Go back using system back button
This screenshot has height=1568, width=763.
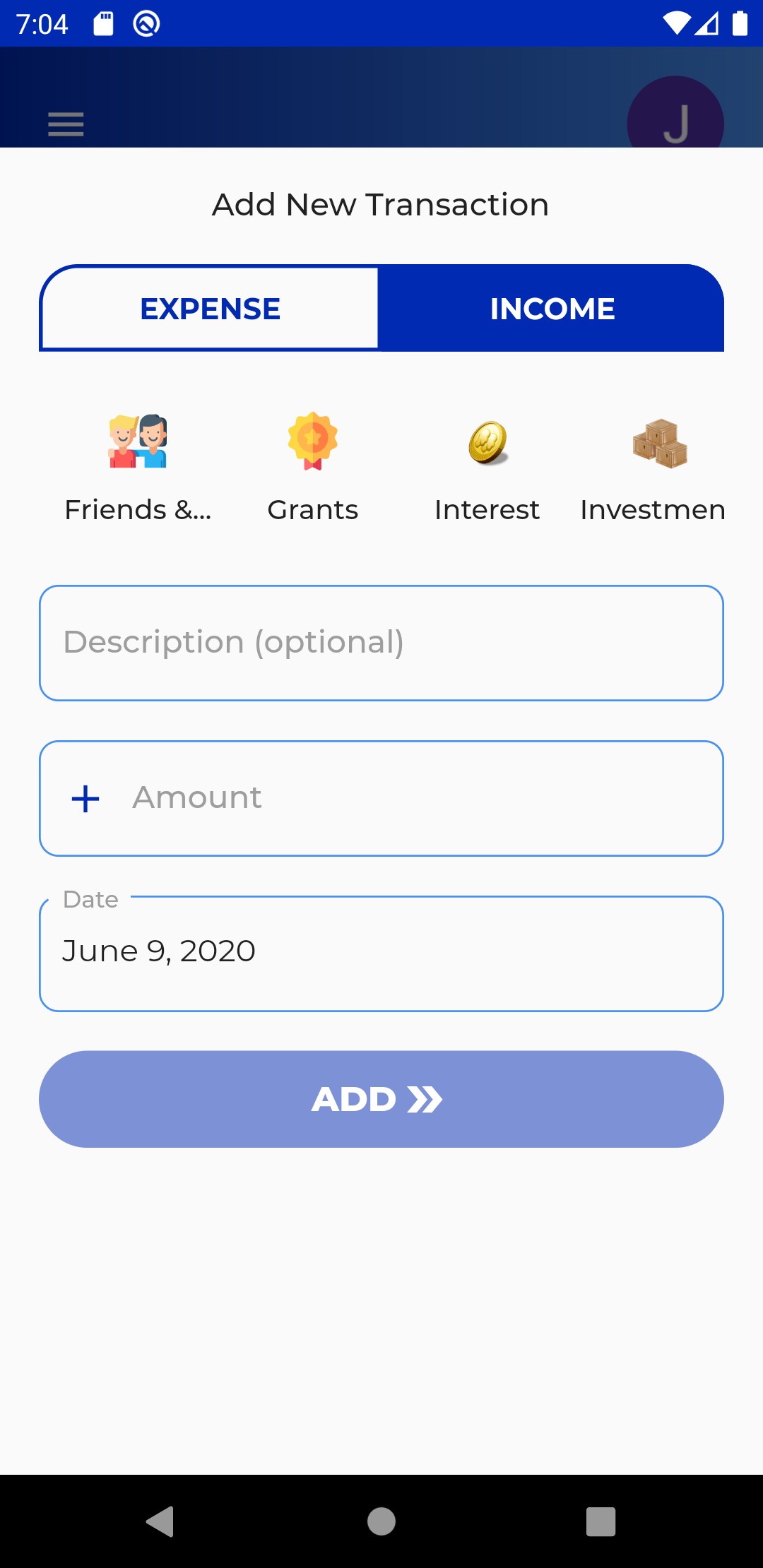click(160, 1521)
